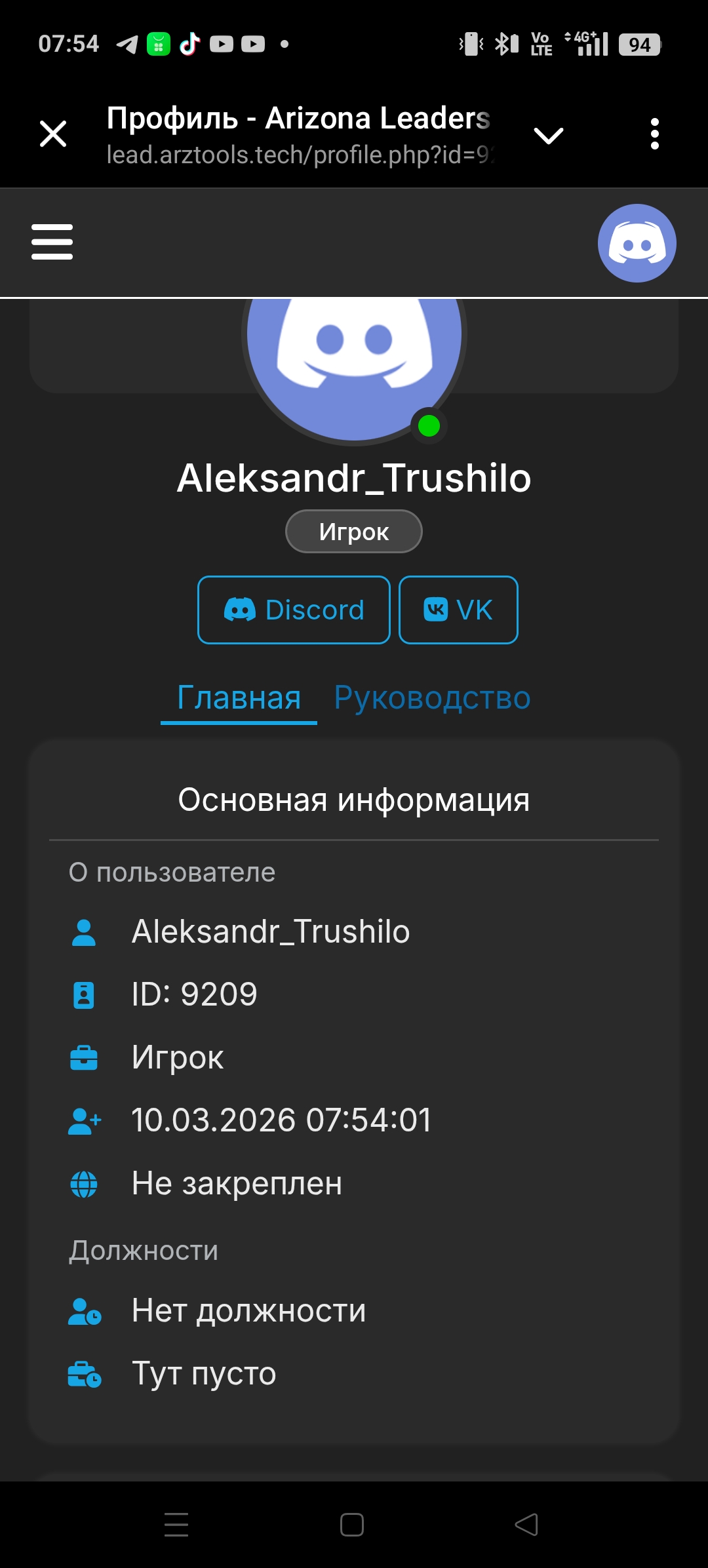Open the browser overflow menu

pos(654,134)
